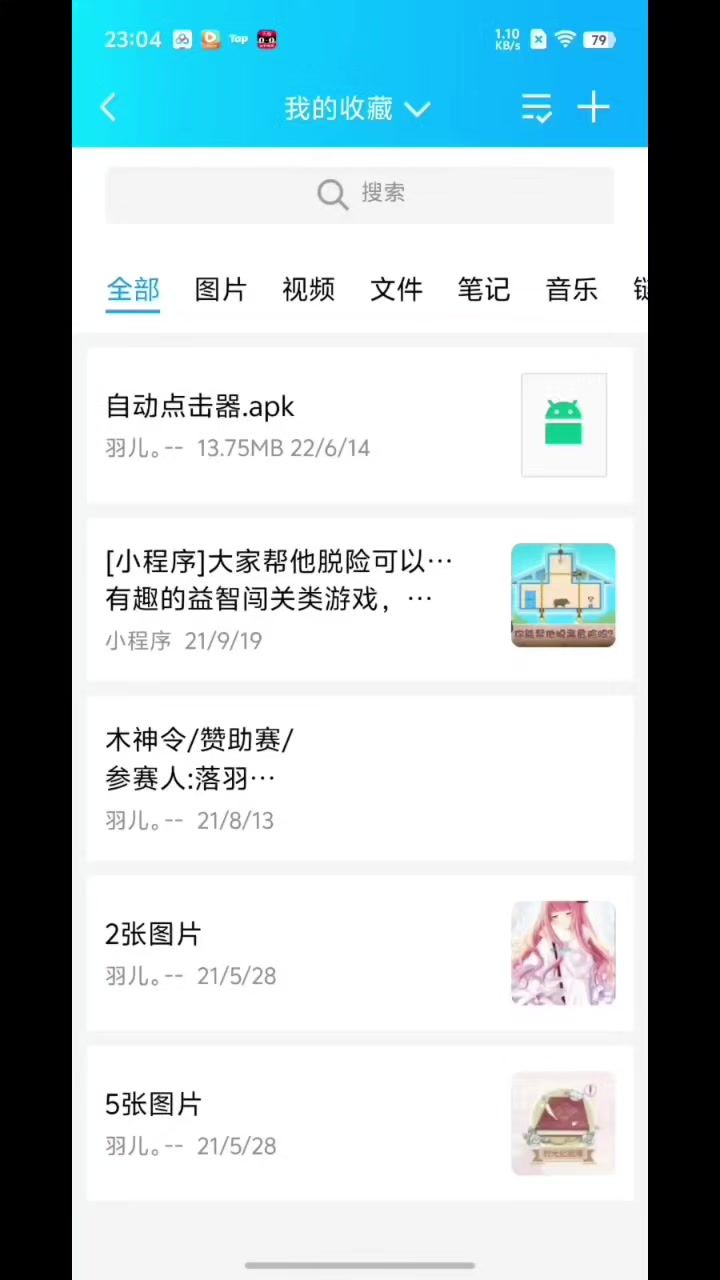Switch to the 图片 tab

point(220,290)
